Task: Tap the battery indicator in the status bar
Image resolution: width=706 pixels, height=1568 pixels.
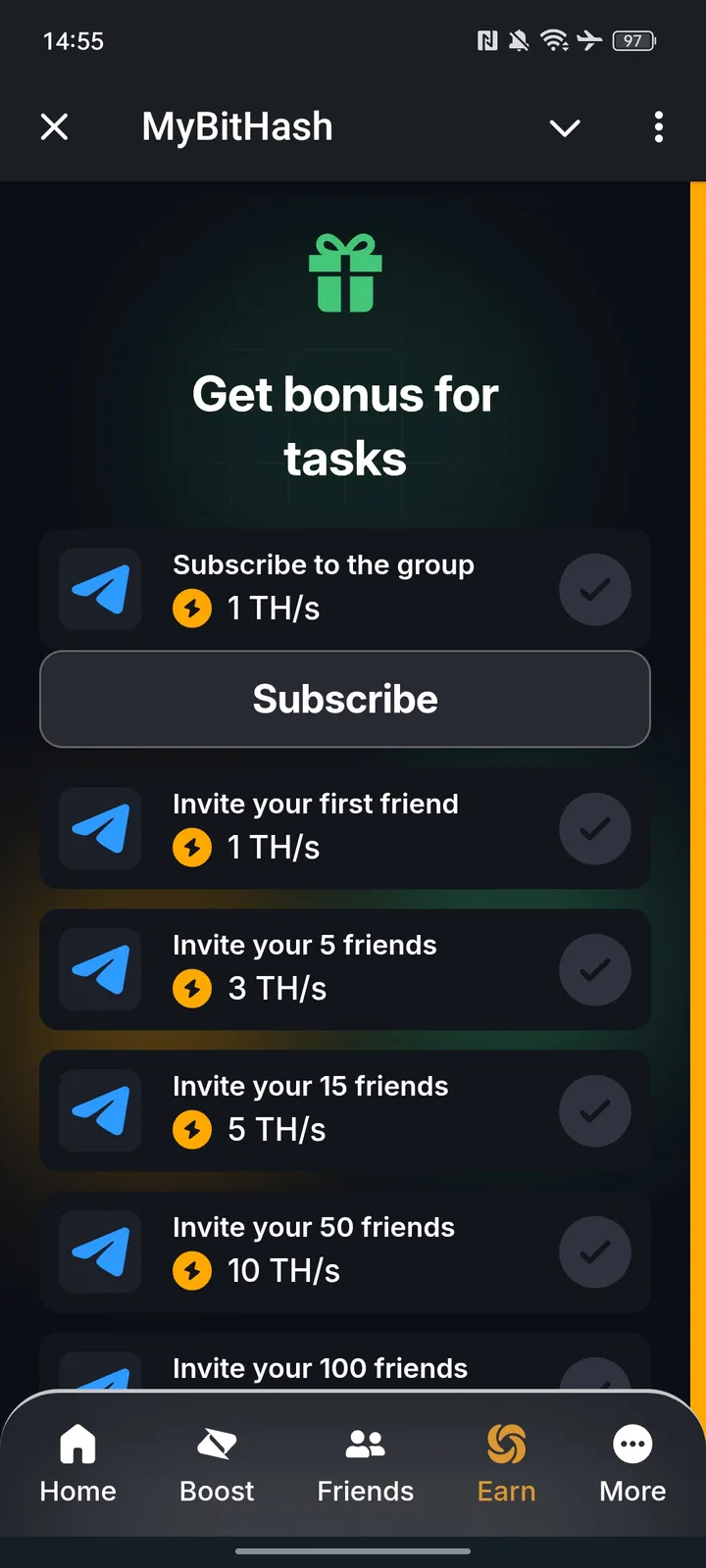Action: click(633, 41)
